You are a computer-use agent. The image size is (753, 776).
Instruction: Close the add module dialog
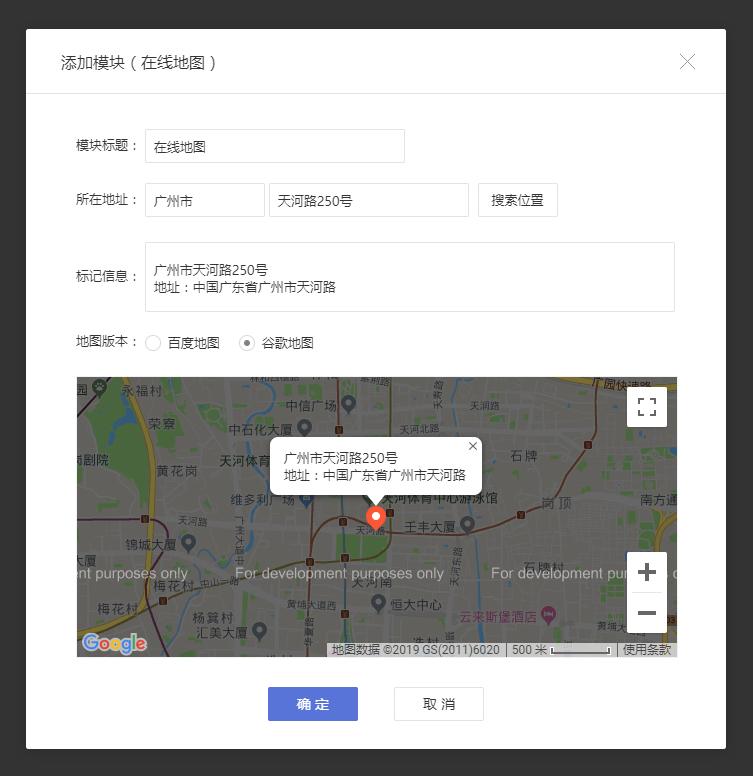pyautogui.click(x=687, y=62)
